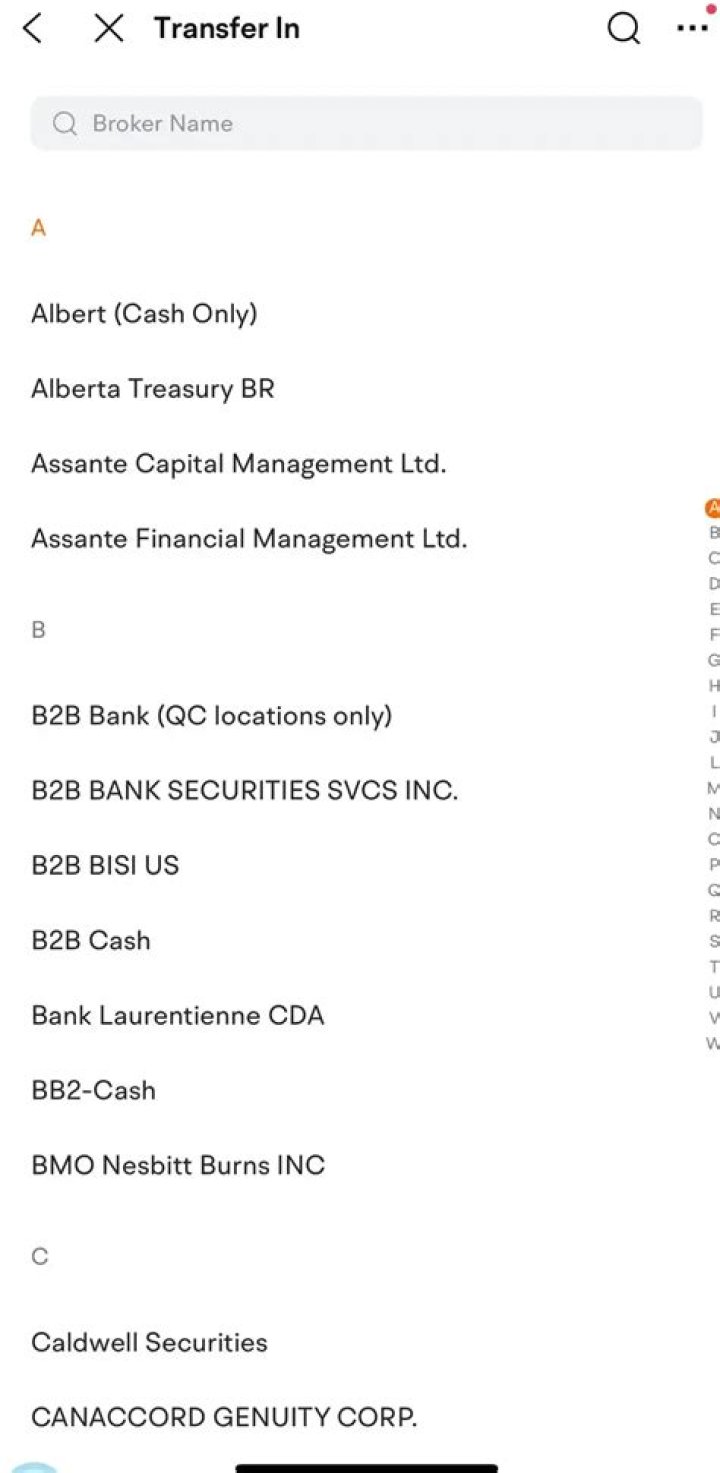Choose Assante Financial Management Ltd.
Screen dimensions: 720x1473
249,539
